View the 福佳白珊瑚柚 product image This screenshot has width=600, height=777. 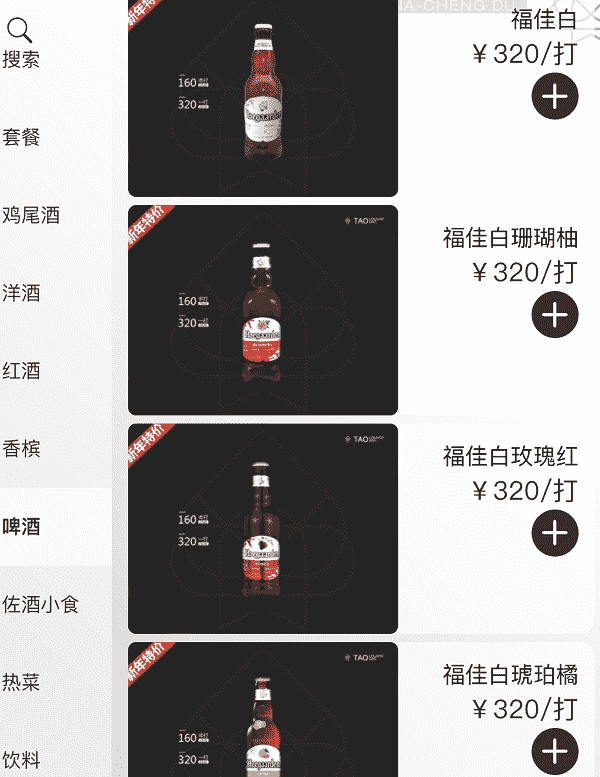[x=263, y=310]
